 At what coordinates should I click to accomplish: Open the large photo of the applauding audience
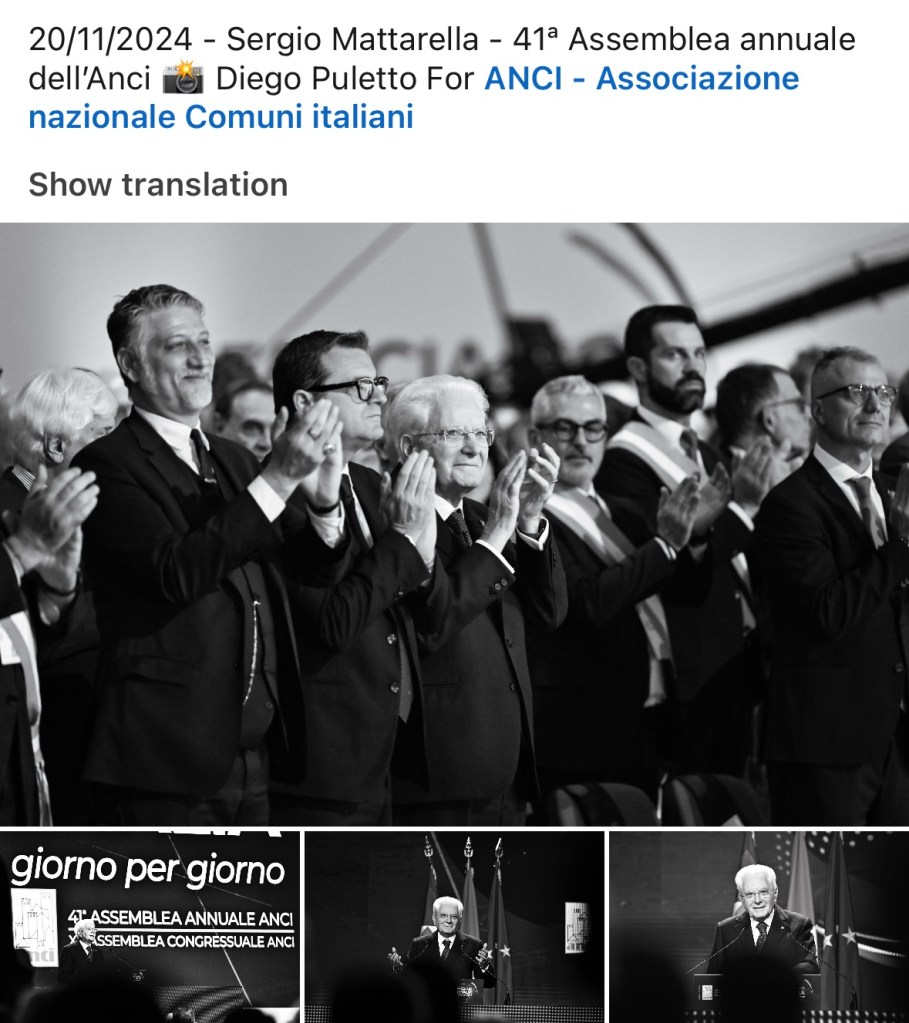tap(454, 523)
